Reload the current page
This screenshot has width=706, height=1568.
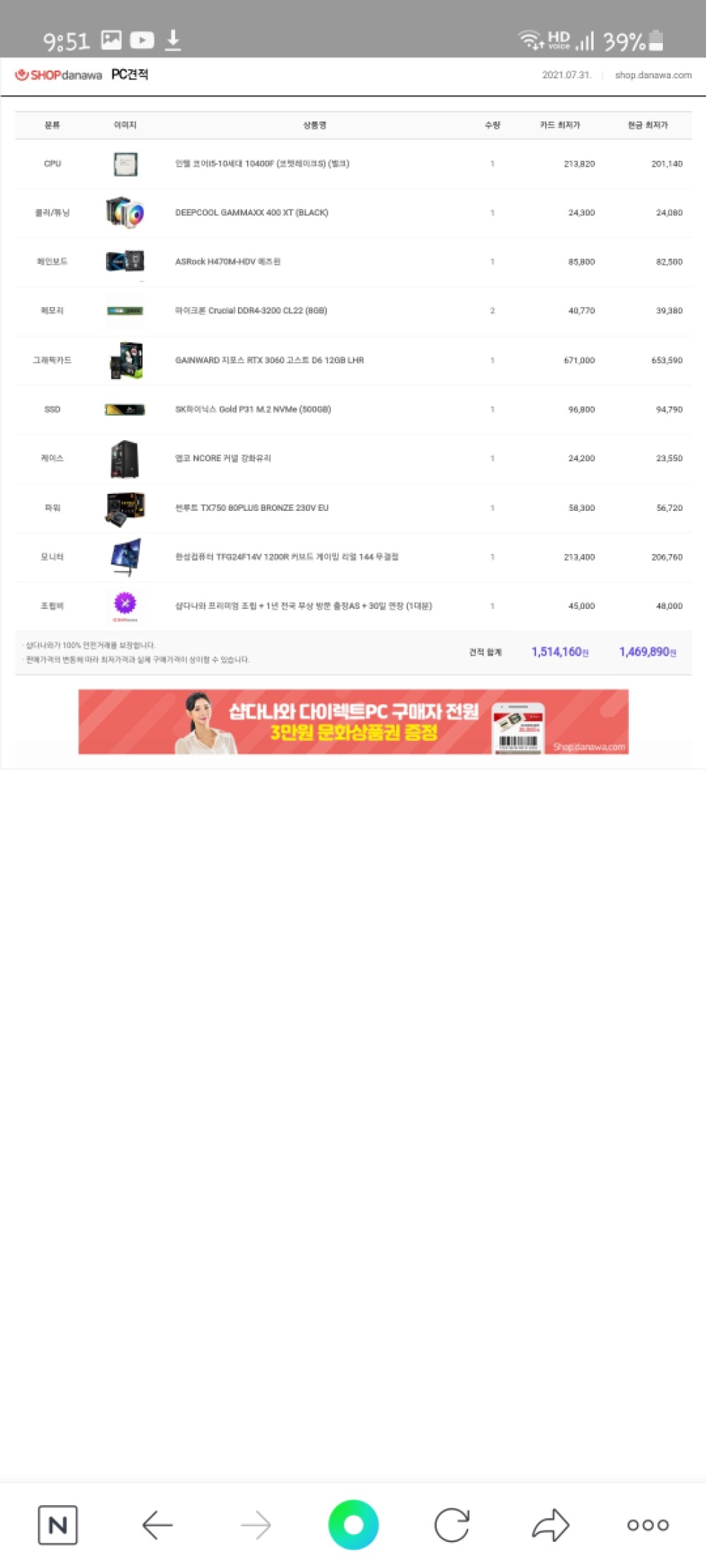click(x=452, y=1525)
